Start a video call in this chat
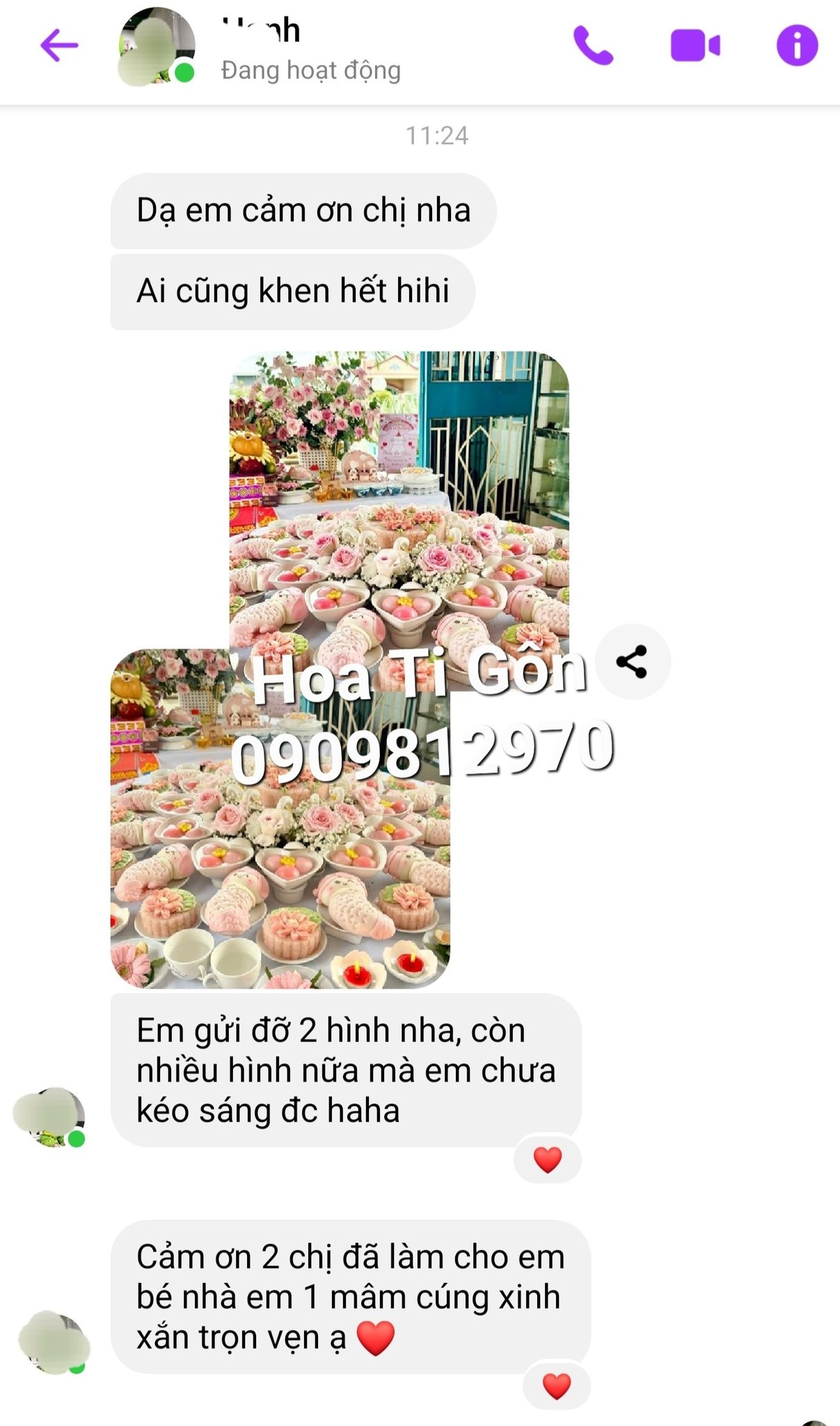This screenshot has height=1426, width=840. [695, 46]
